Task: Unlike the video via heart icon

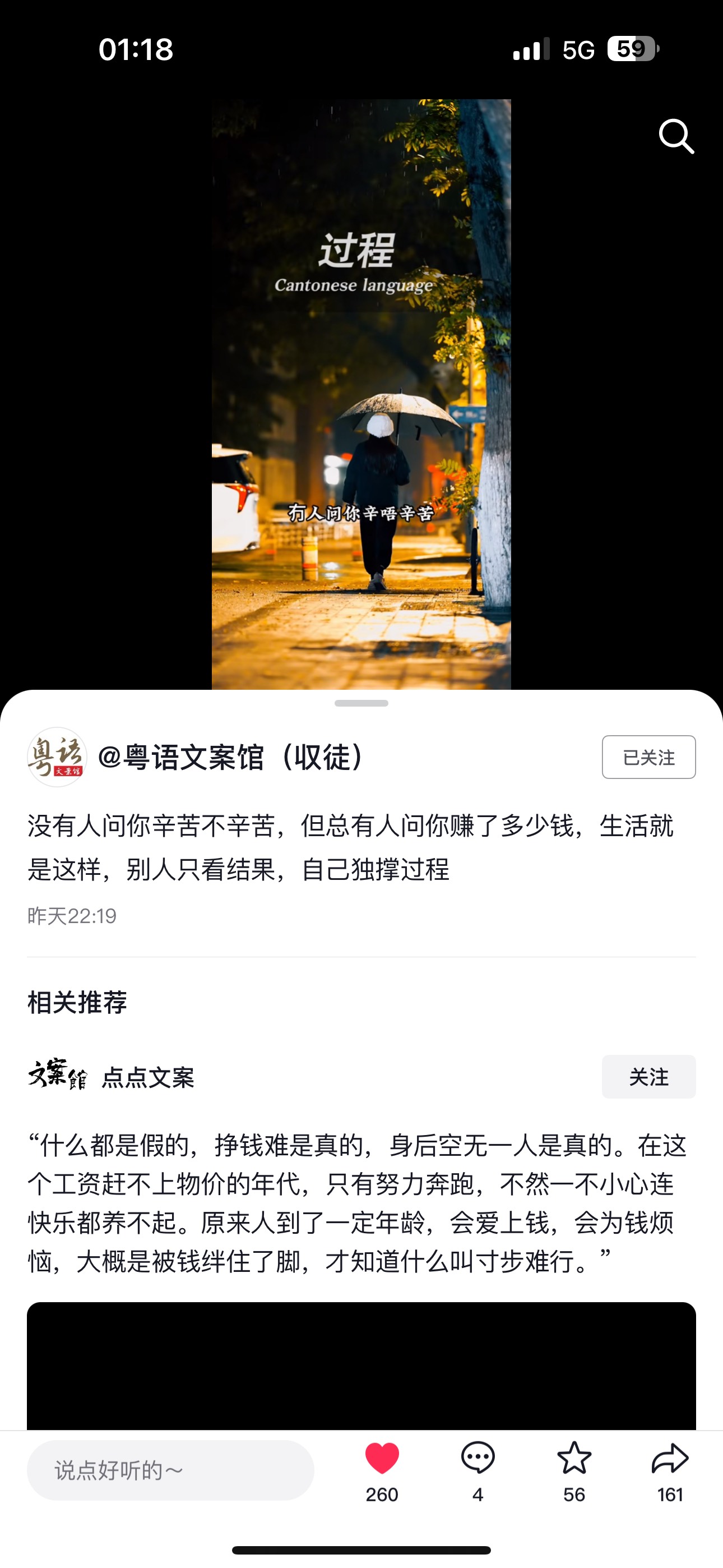Action: click(382, 1459)
